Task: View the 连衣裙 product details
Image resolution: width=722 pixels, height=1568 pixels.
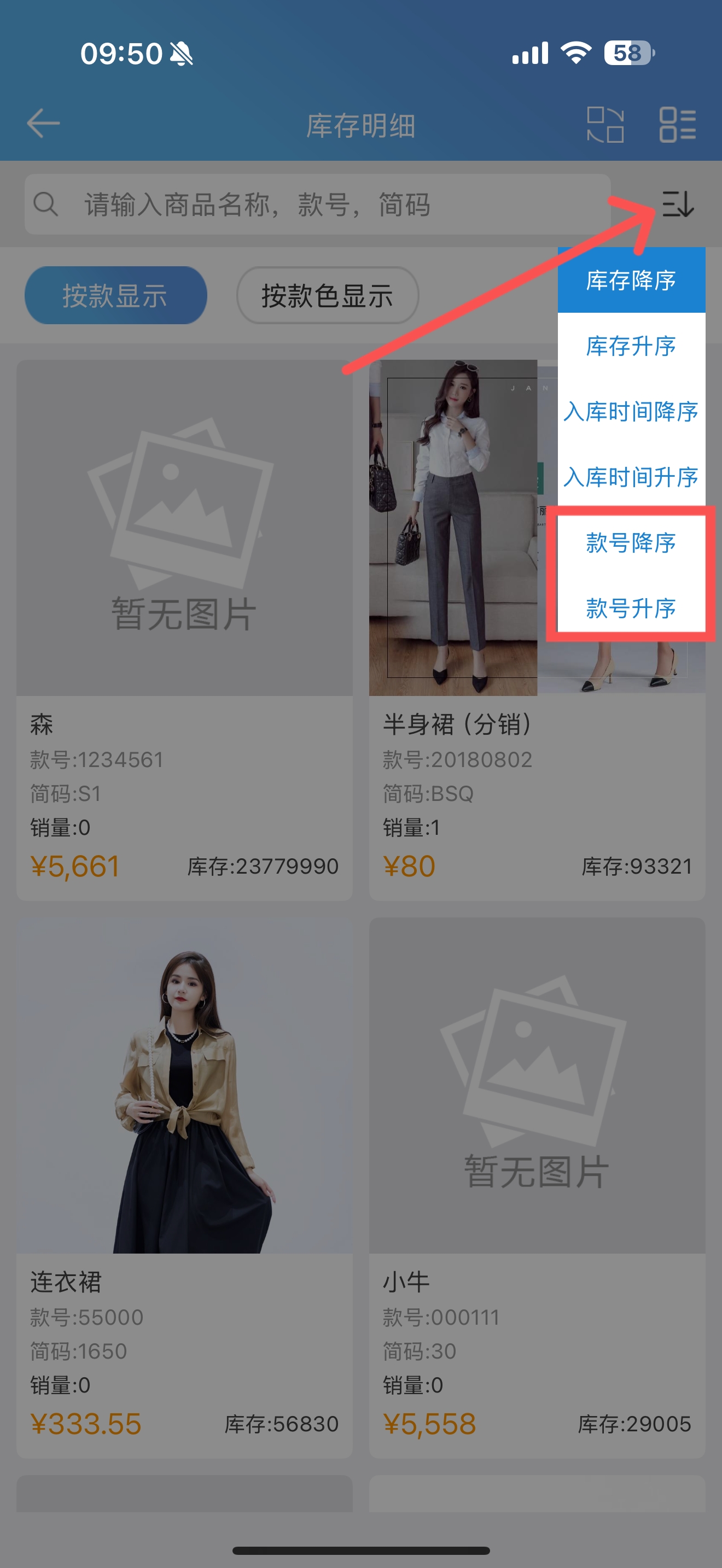Action: pyautogui.click(x=184, y=1187)
